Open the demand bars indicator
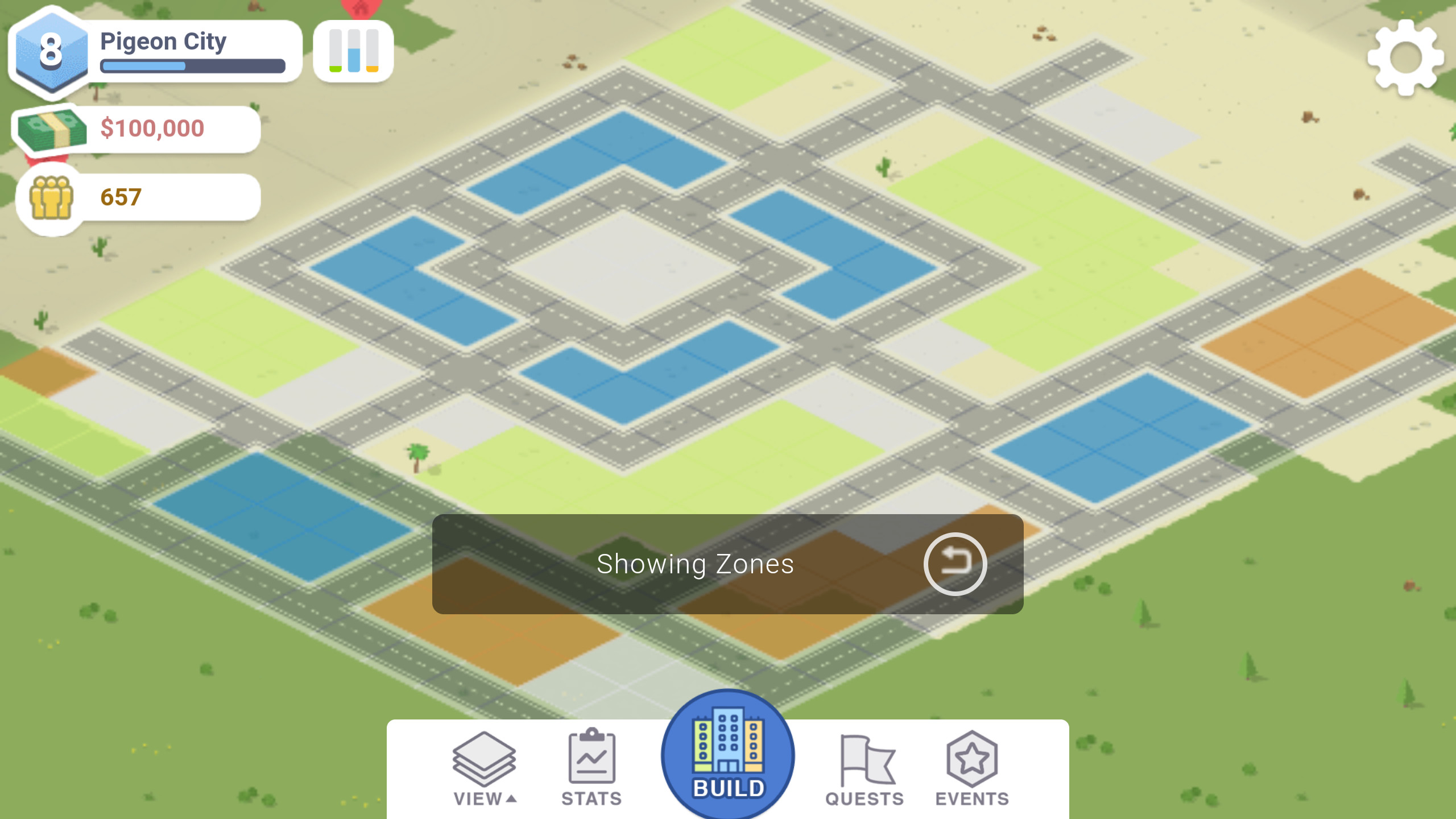 coord(353,52)
